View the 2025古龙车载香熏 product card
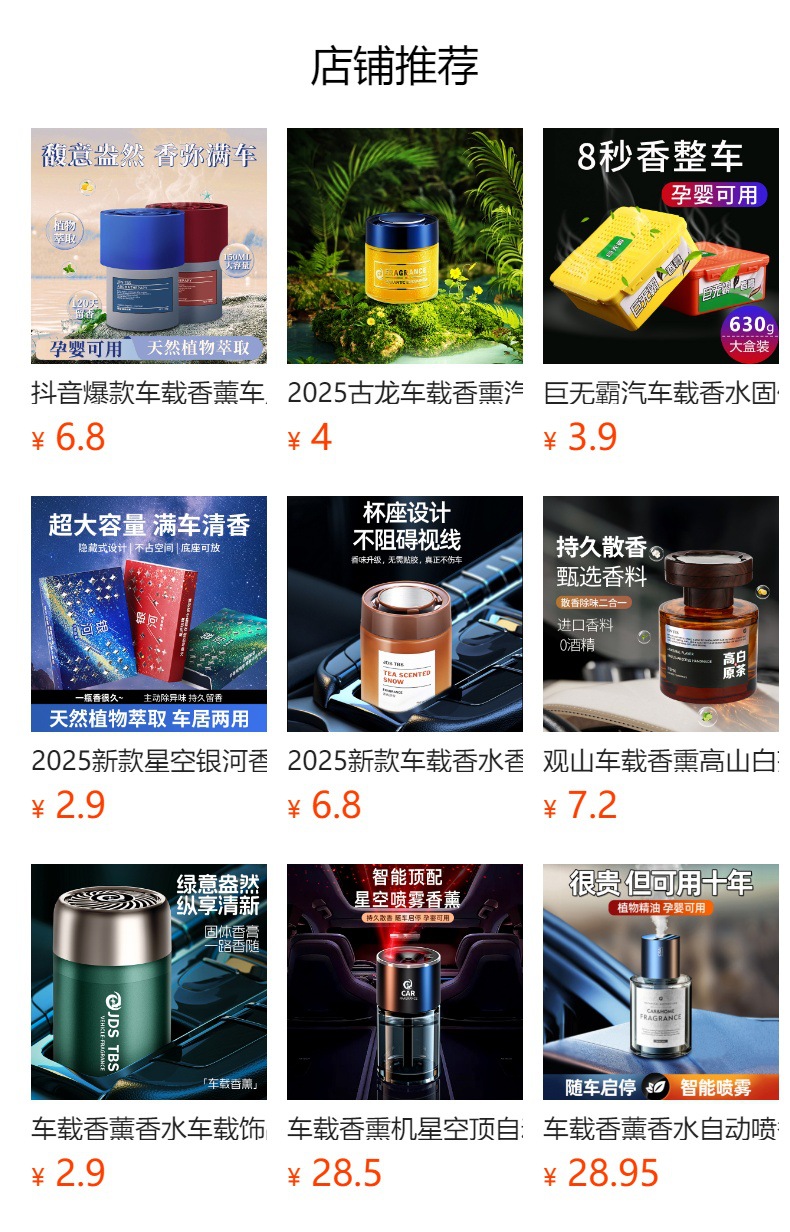The height and width of the screenshot is (1232, 790). (x=405, y=246)
